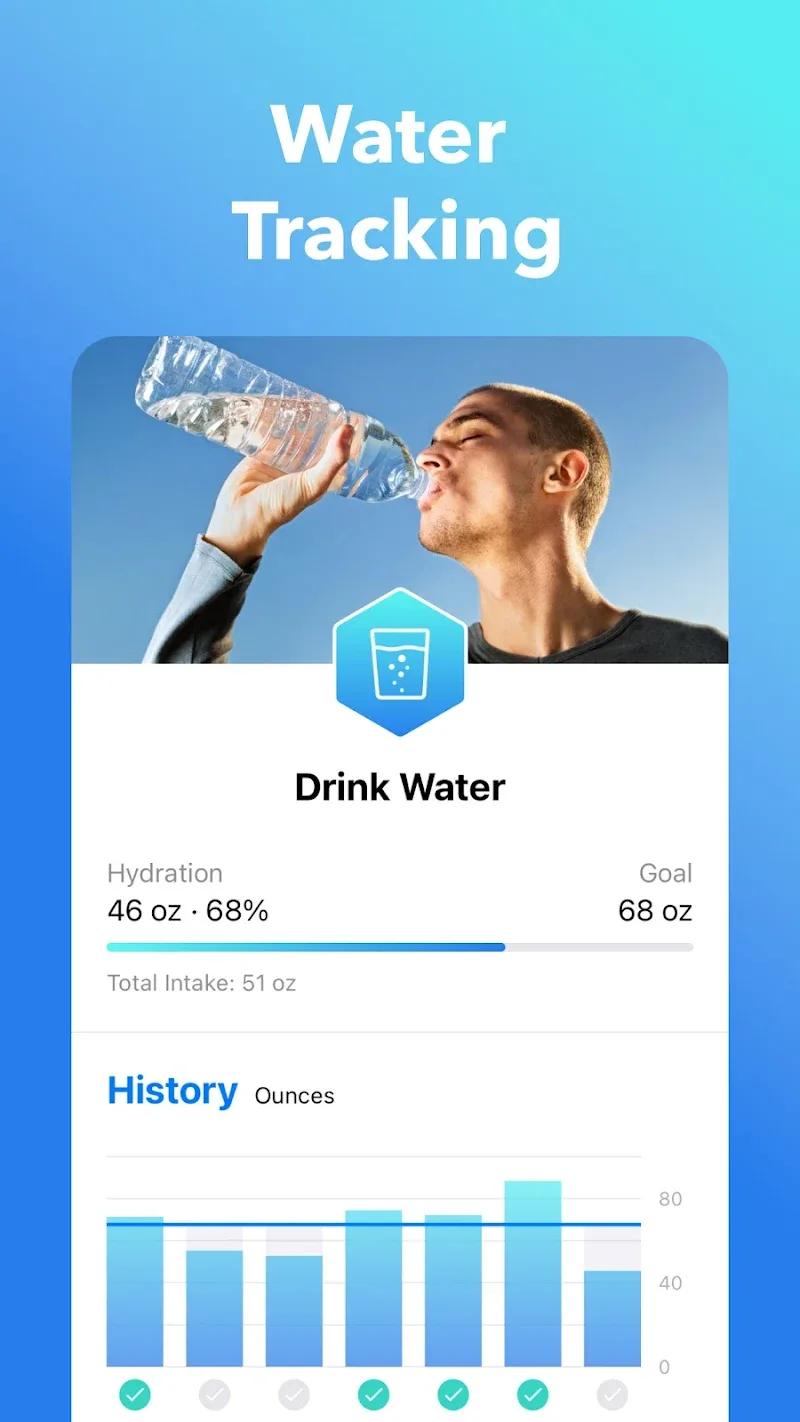Click the blue goal line on the chart
Viewport: 800px width, 1422px height.
(x=400, y=1222)
